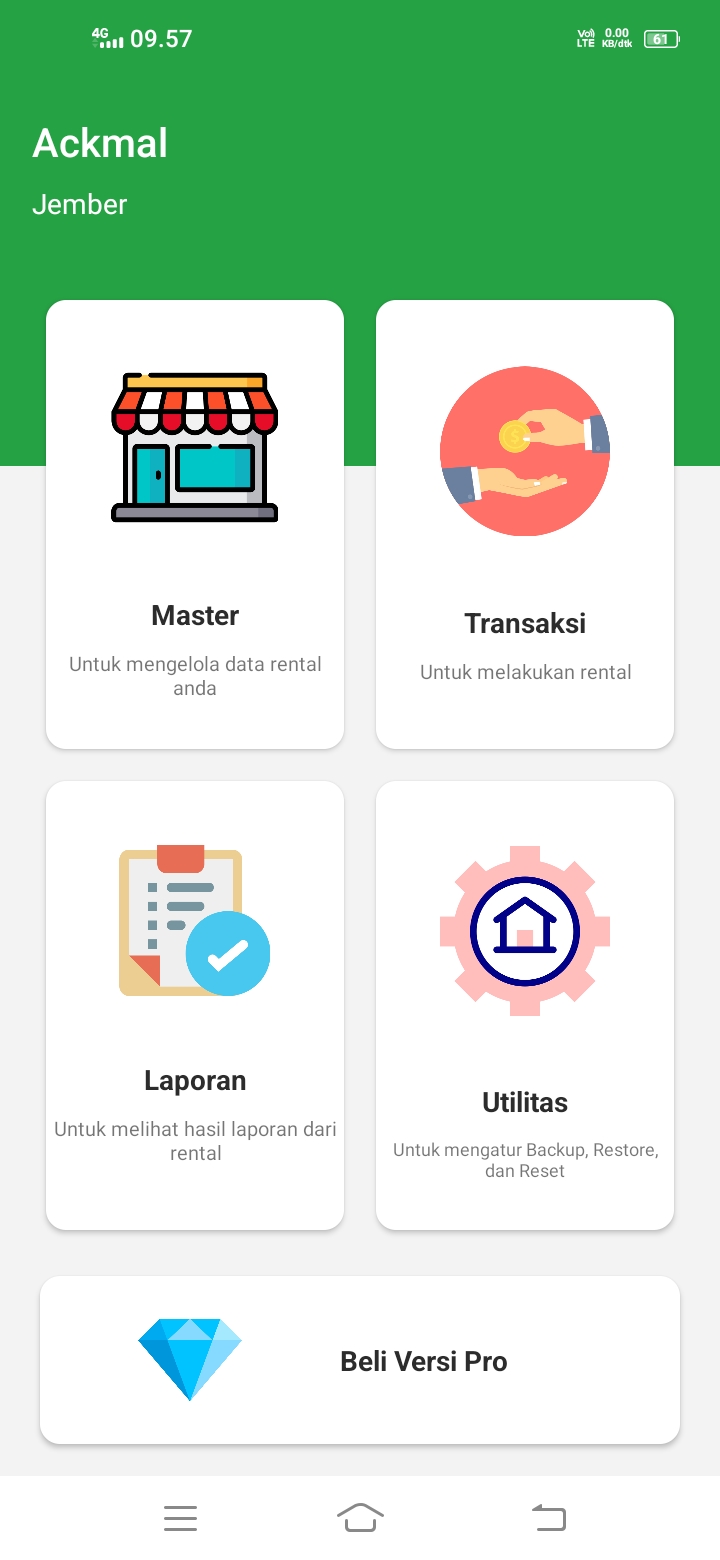Viewport: 720px width, 1560px height.
Task: Go to the home screen
Action: click(x=360, y=1518)
